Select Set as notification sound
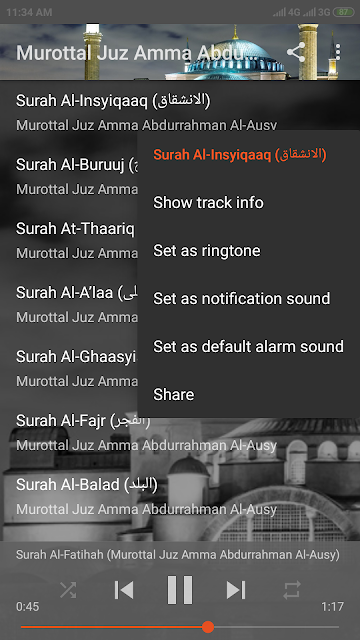This screenshot has height=640, width=360. point(249,298)
